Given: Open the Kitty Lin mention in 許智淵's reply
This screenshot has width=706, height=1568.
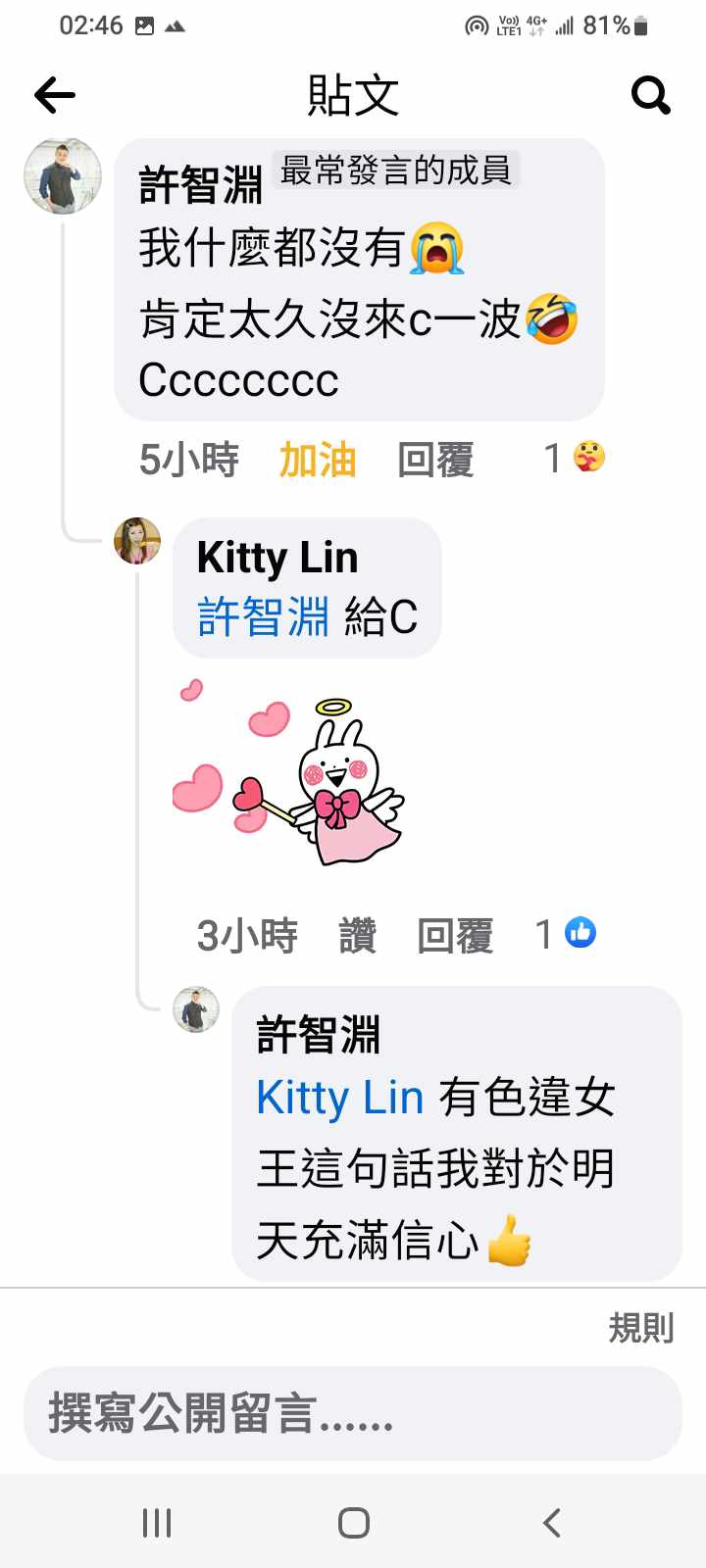Looking at the screenshot, I should click(x=339, y=1098).
